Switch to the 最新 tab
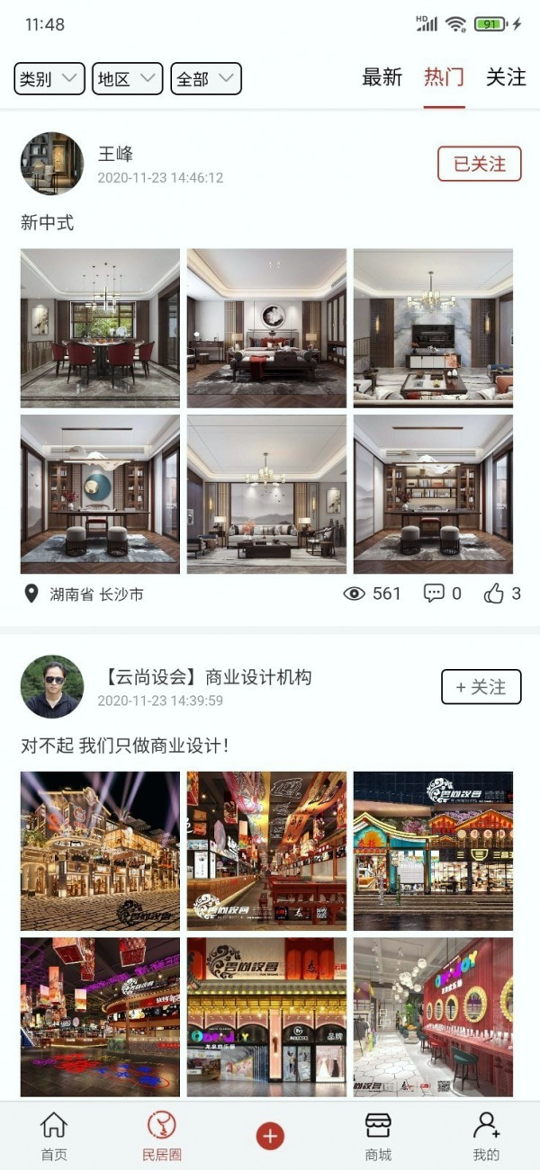This screenshot has height=1170, width=540. pyautogui.click(x=382, y=77)
